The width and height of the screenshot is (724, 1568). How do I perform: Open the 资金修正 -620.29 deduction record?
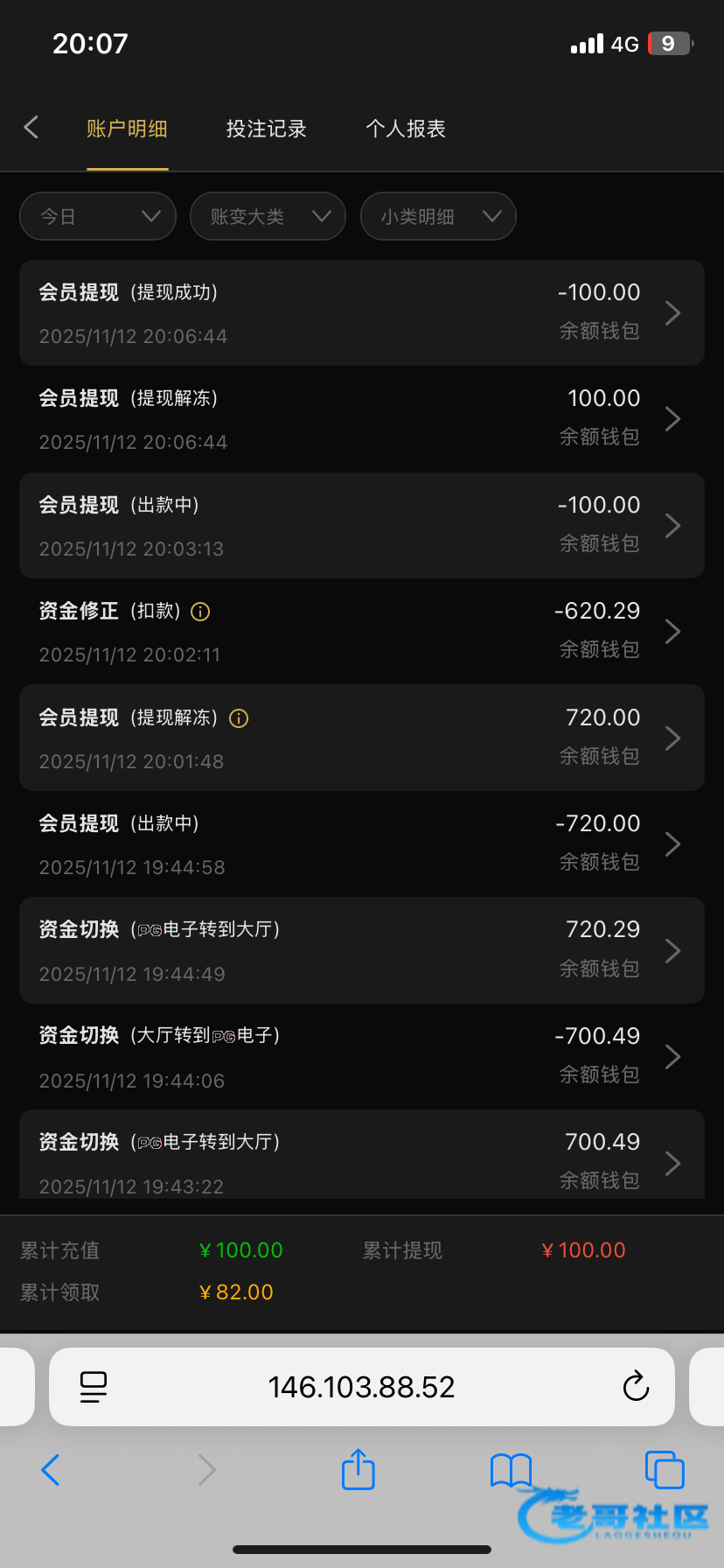click(x=362, y=632)
